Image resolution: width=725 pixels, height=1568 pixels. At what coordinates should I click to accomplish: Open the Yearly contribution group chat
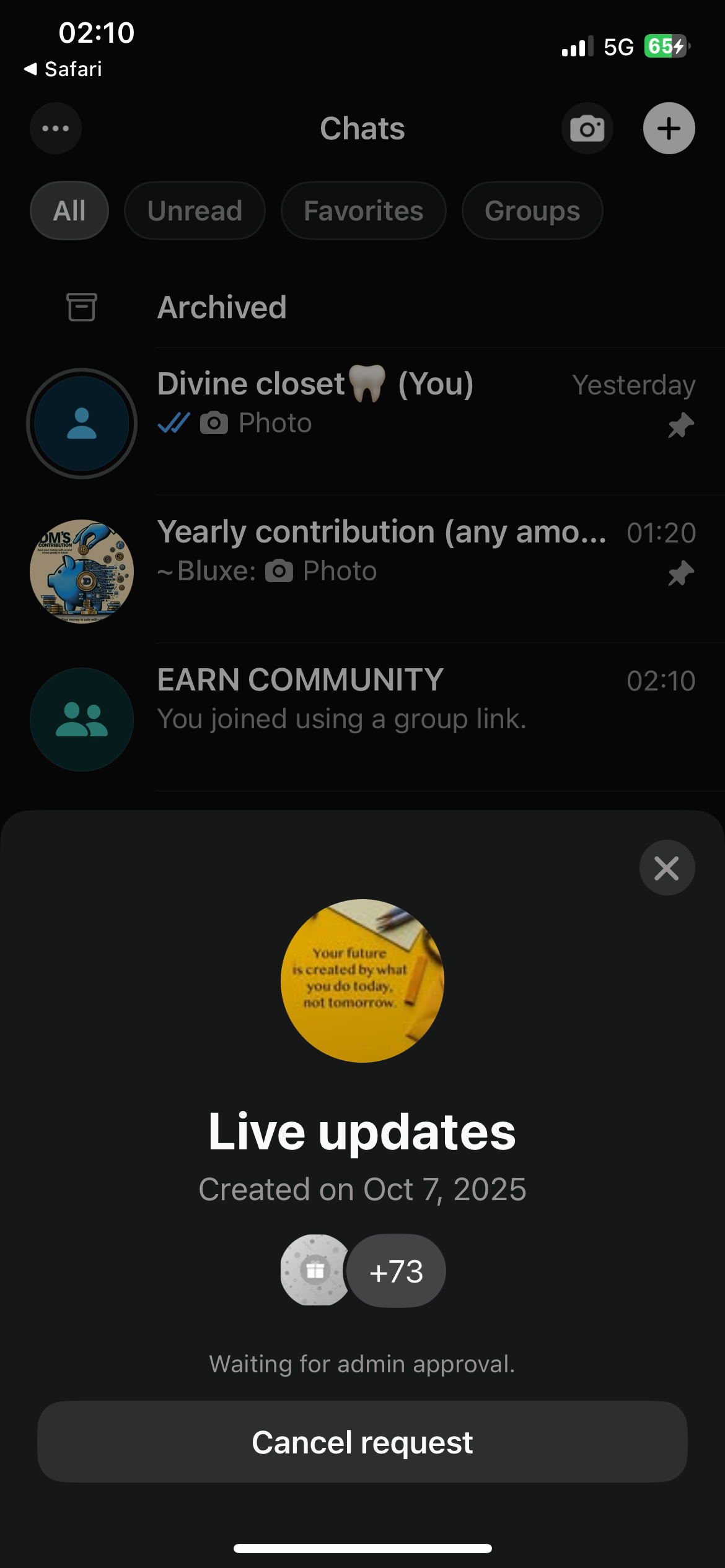tap(362, 570)
